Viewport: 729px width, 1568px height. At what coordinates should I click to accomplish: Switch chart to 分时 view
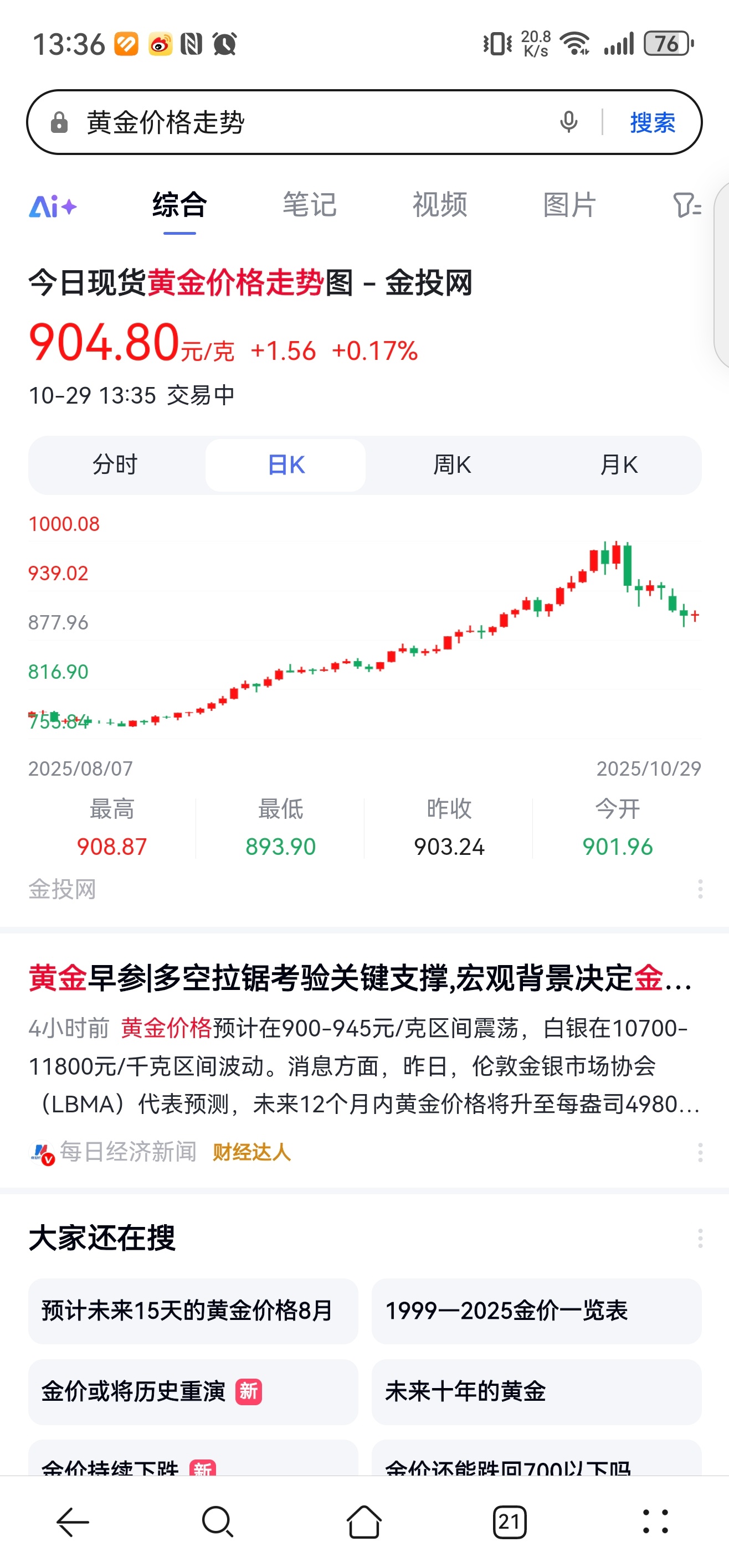click(115, 465)
